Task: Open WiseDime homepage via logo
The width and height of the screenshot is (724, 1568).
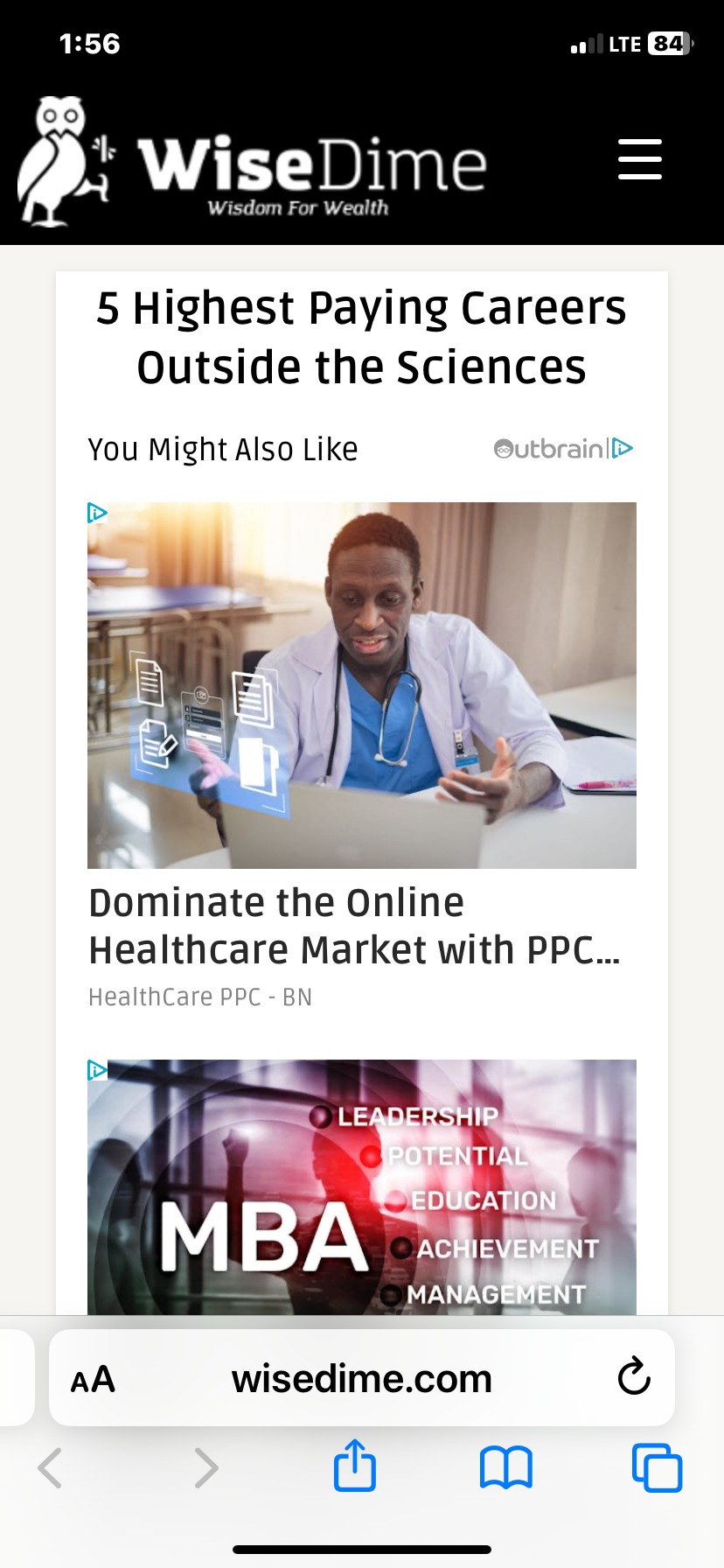Action: coord(252,163)
